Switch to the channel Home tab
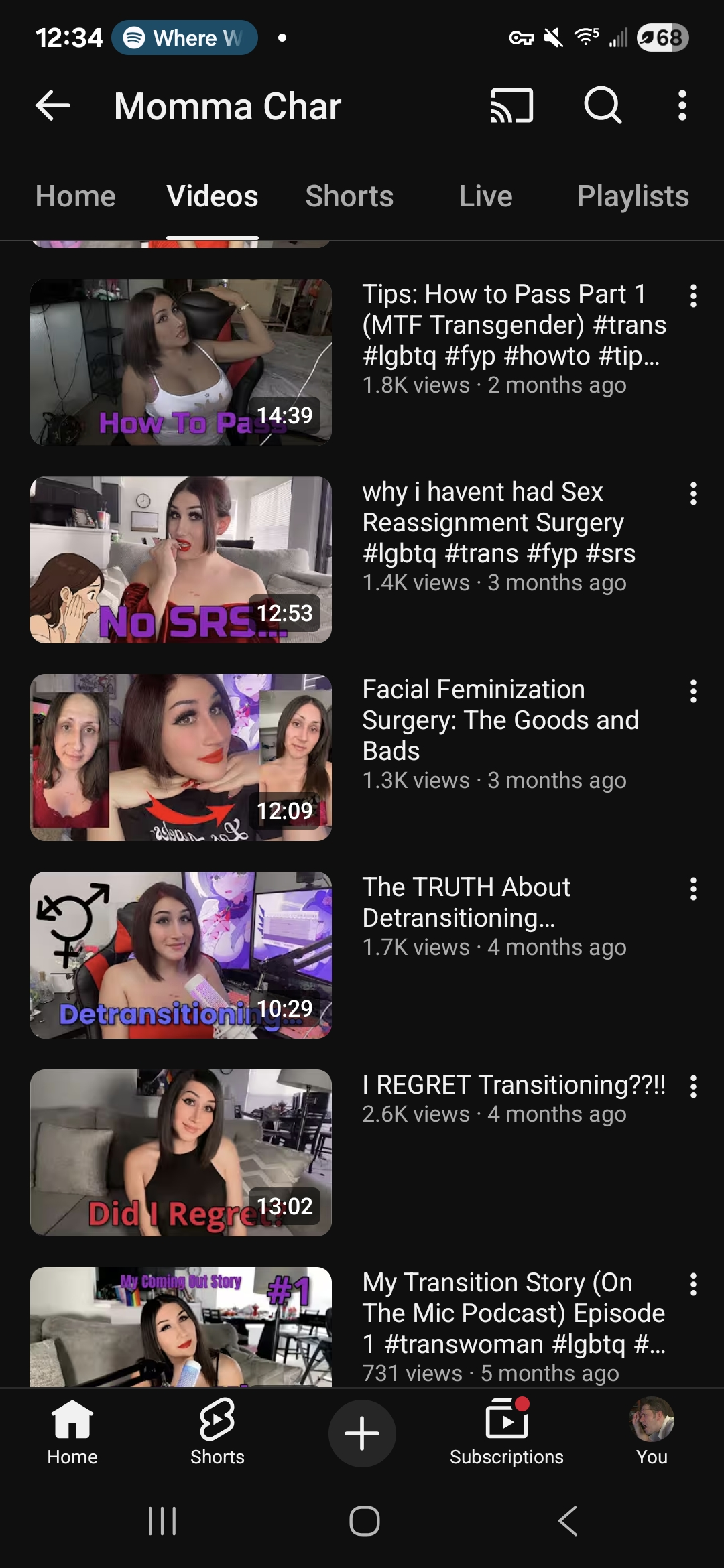724x1568 pixels. pyautogui.click(x=76, y=196)
